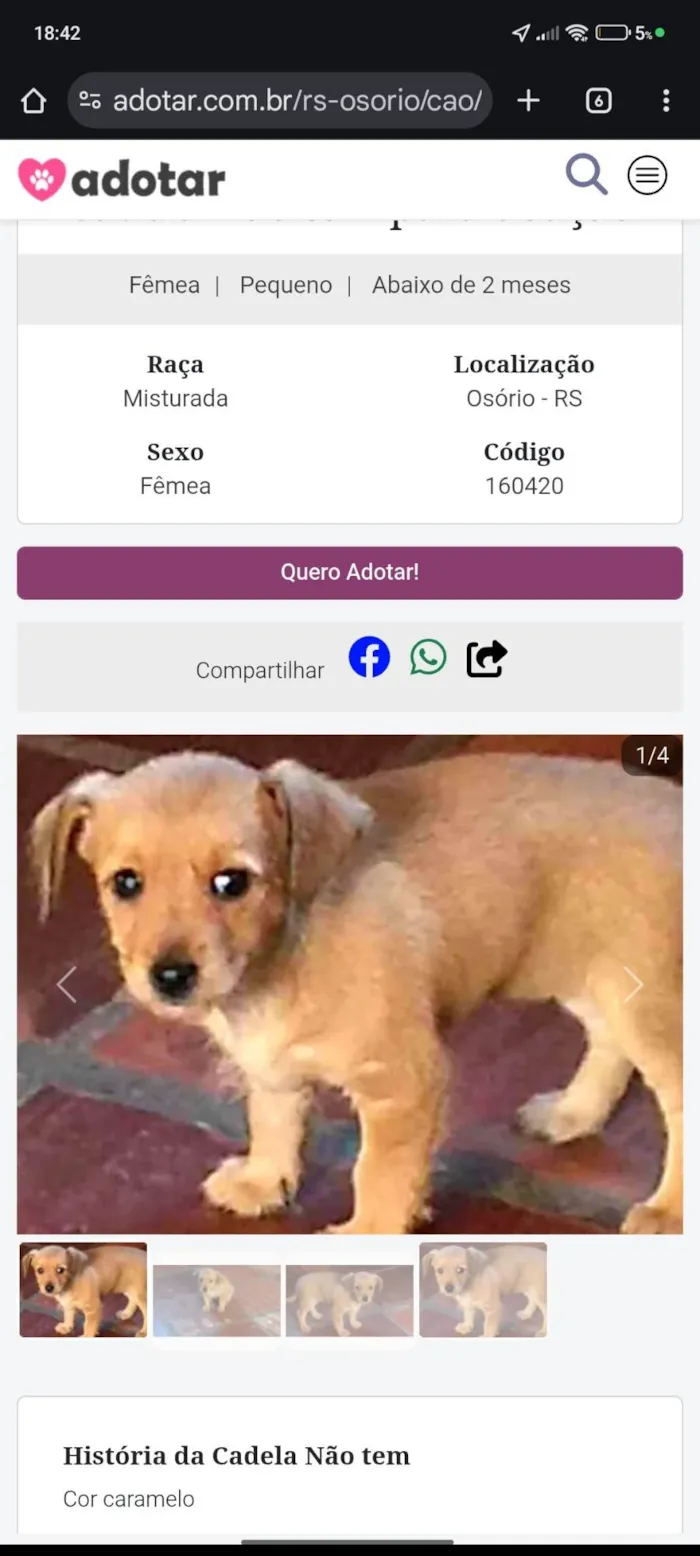The height and width of the screenshot is (1556, 700).
Task: Share this puppy via WhatsApp
Action: (428, 658)
